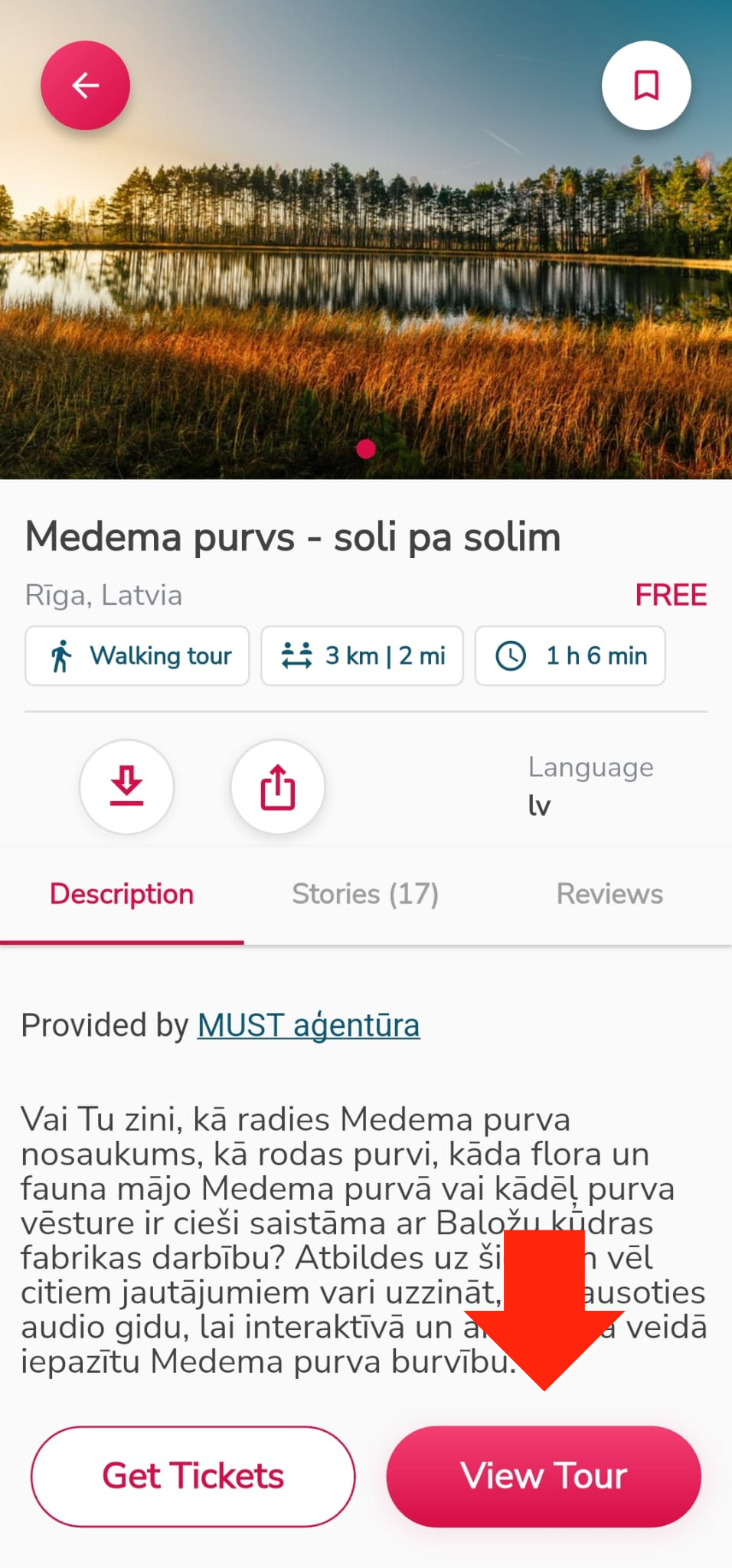This screenshot has height=1568, width=732.
Task: Open the MUST aģentūra provider link
Action: pyautogui.click(x=309, y=1025)
